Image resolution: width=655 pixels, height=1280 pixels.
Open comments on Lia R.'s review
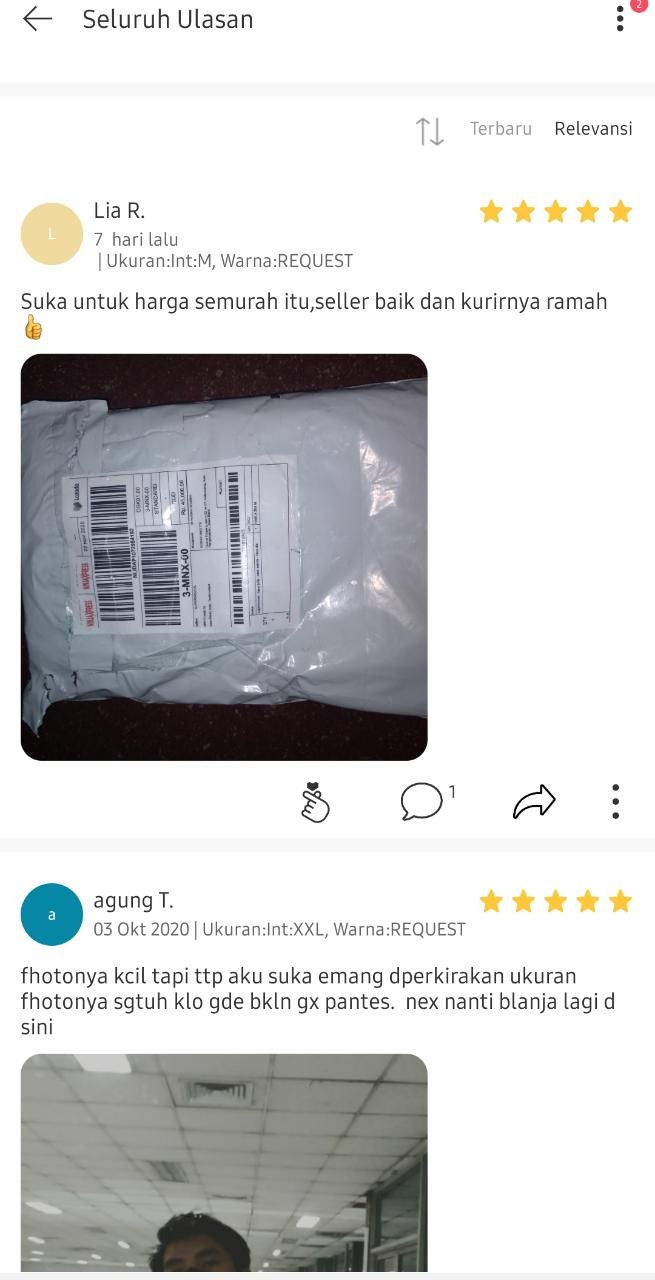pos(422,801)
